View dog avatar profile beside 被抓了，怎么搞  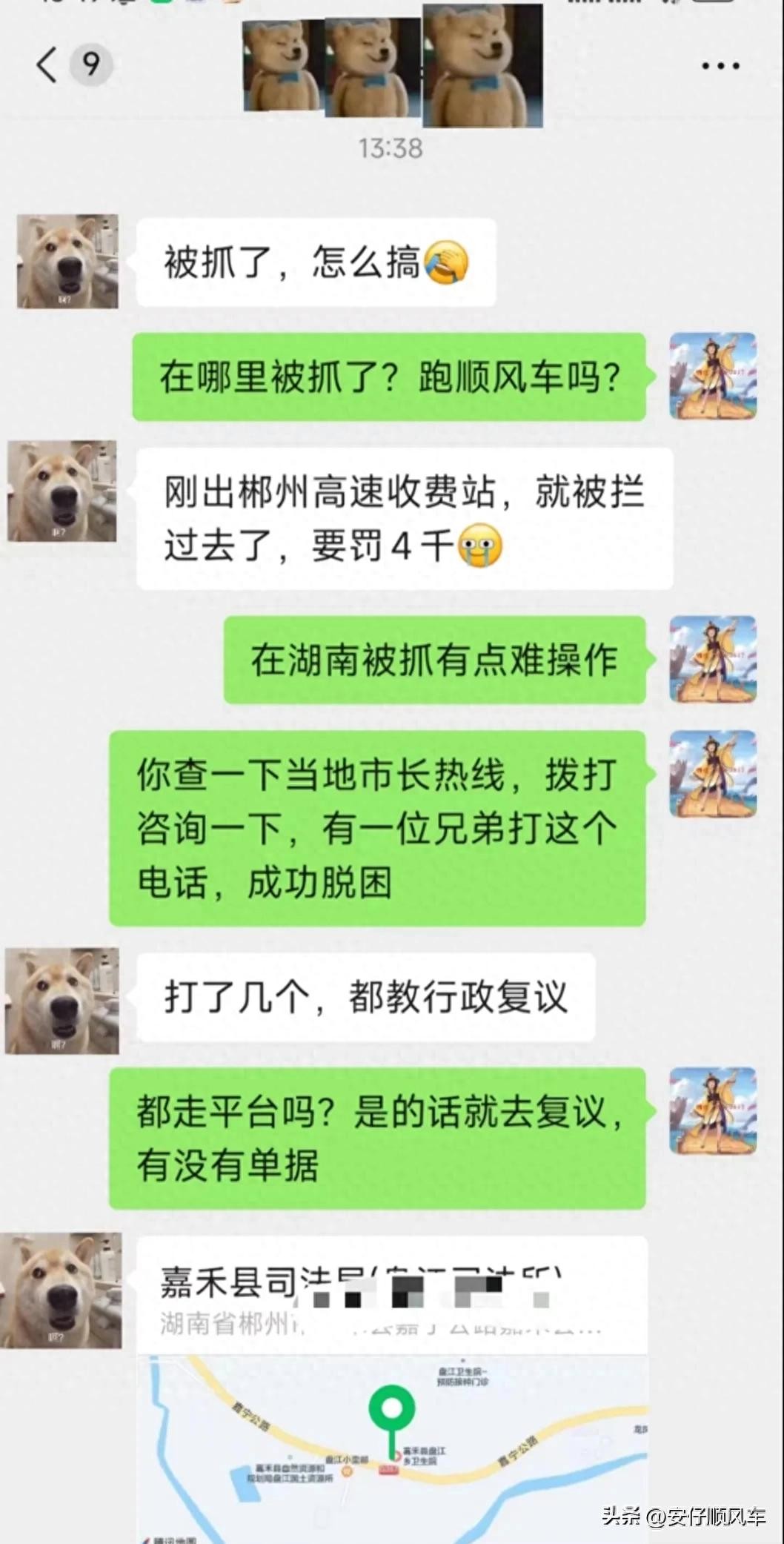click(x=68, y=262)
